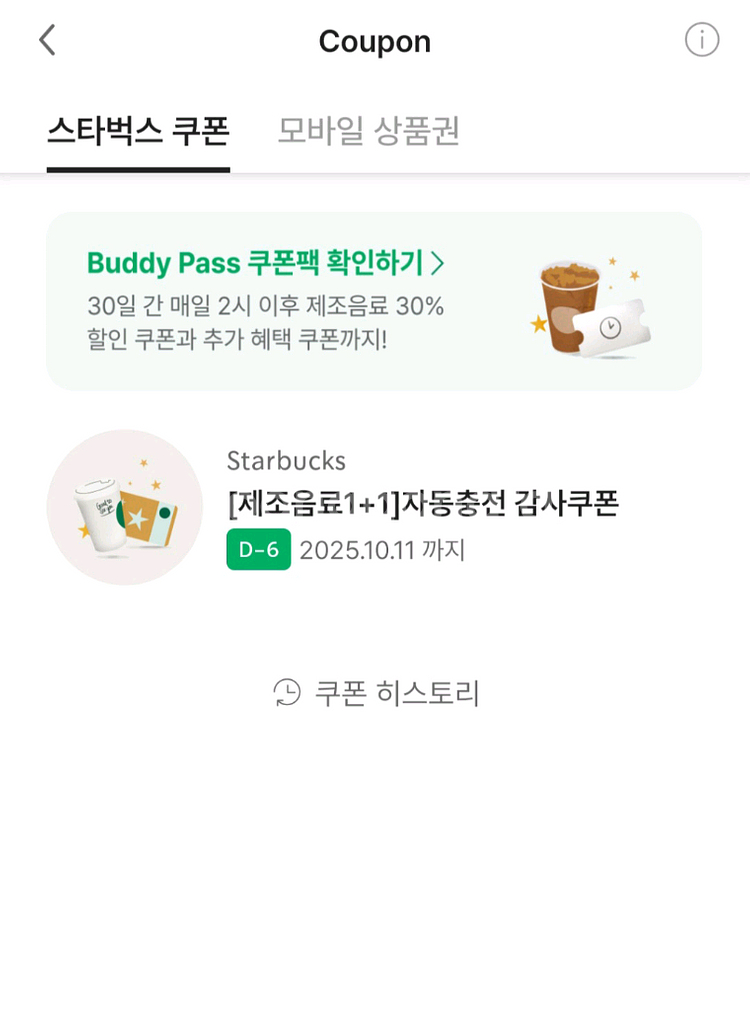Open the Buddy Pass 쿠폰팩 확인하기 banner
The height and width of the screenshot is (1011, 750).
click(x=374, y=301)
